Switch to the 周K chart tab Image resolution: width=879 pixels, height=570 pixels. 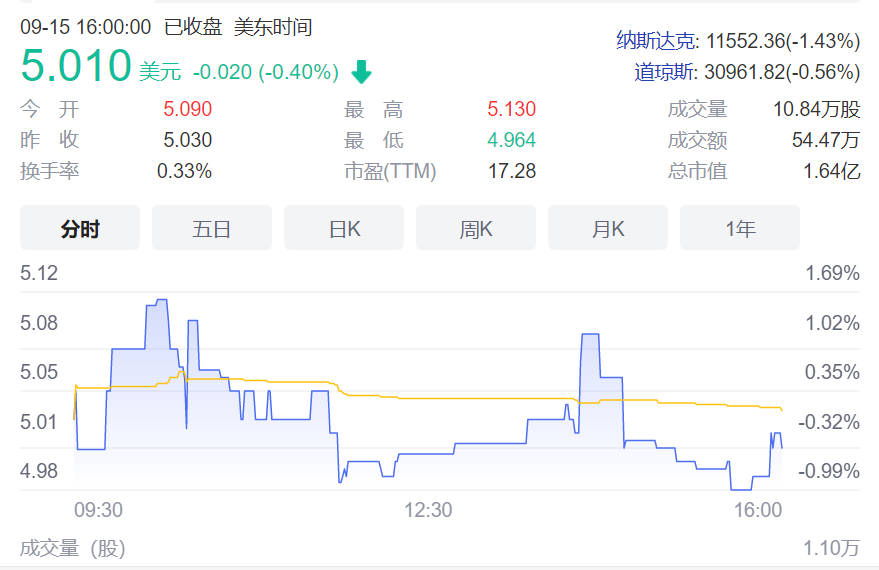coord(476,228)
